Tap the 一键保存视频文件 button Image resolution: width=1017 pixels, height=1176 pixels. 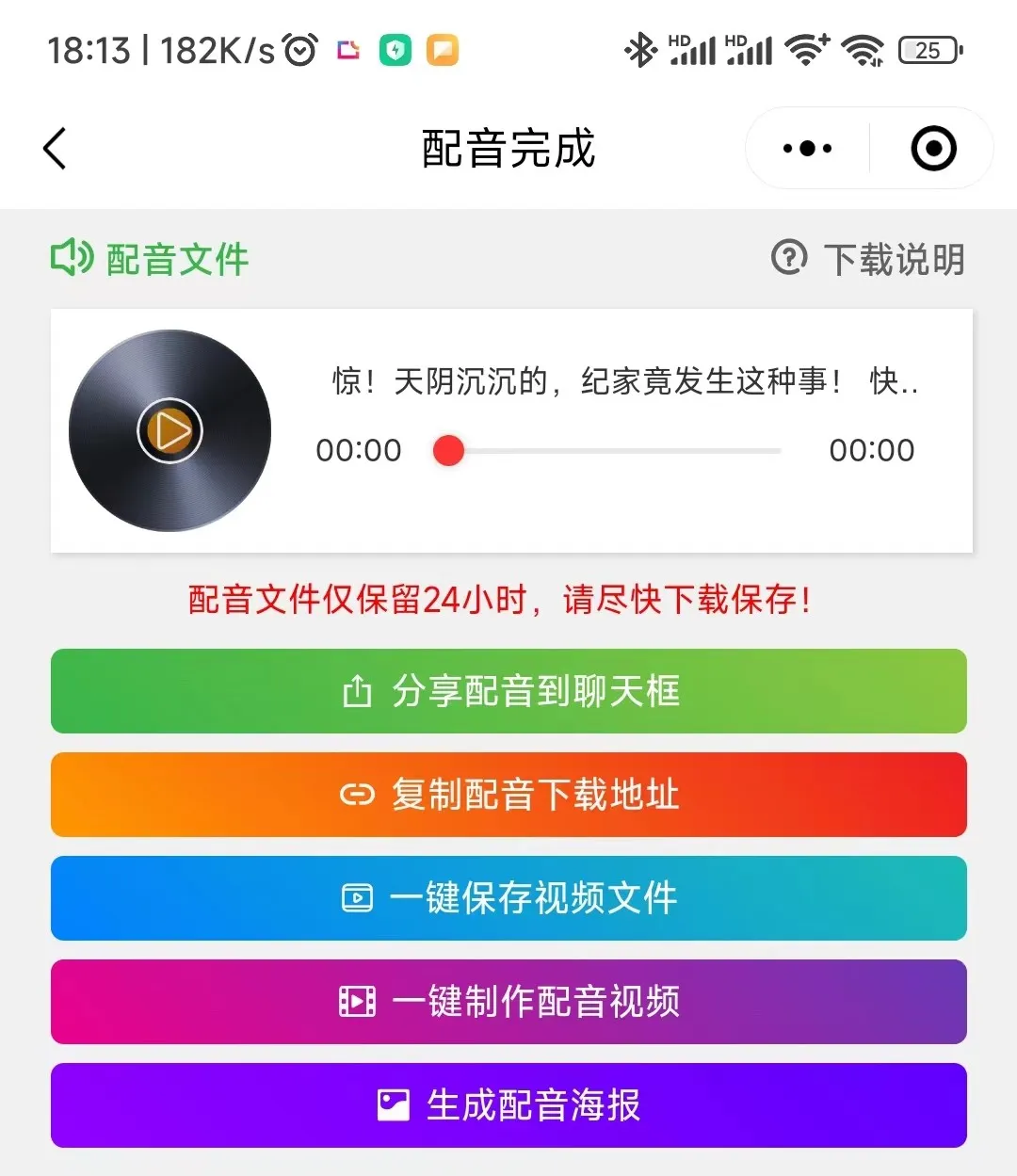508,898
